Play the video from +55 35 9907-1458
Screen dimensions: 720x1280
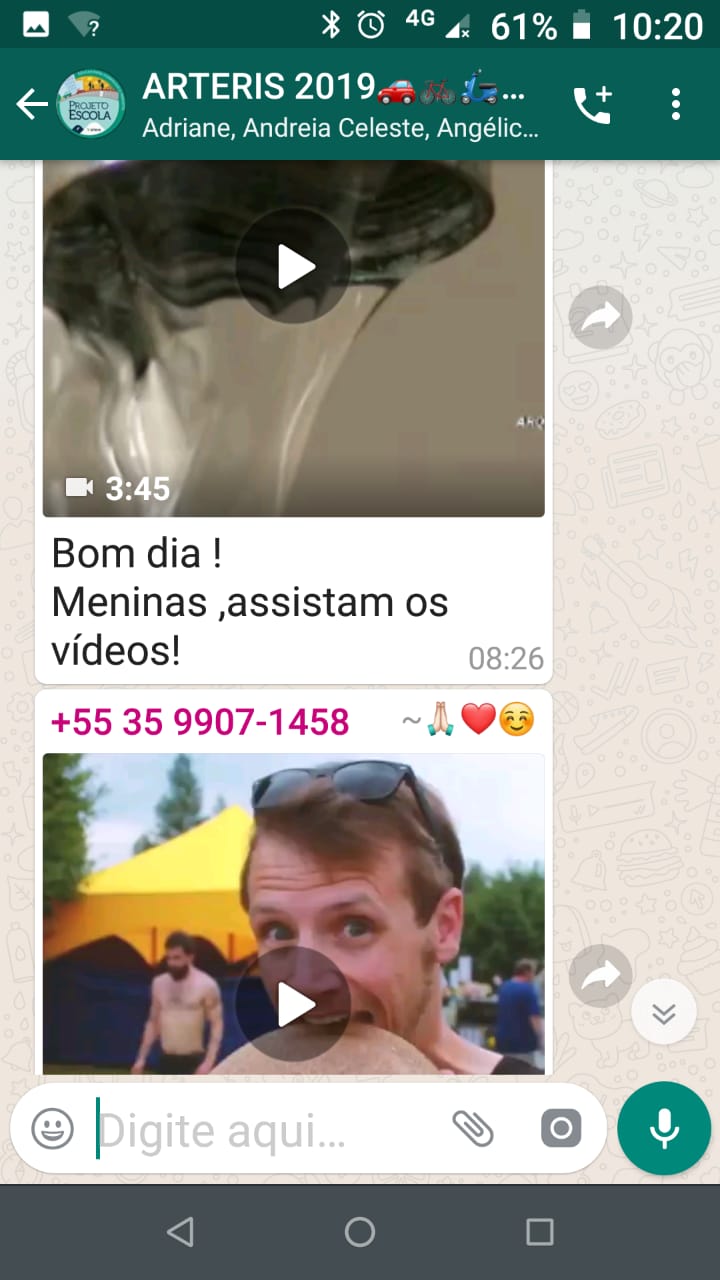pos(293,1004)
